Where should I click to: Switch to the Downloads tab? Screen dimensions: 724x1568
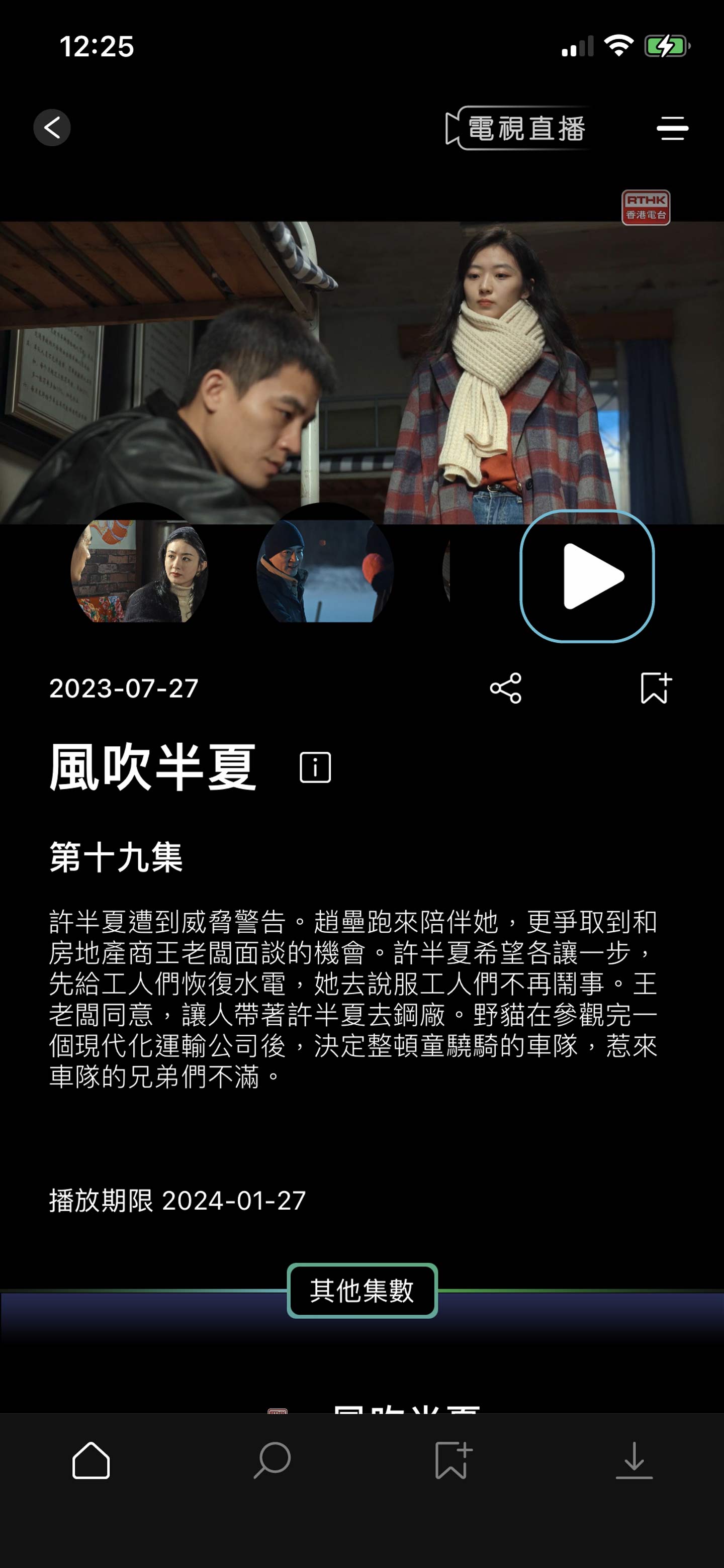click(634, 1460)
